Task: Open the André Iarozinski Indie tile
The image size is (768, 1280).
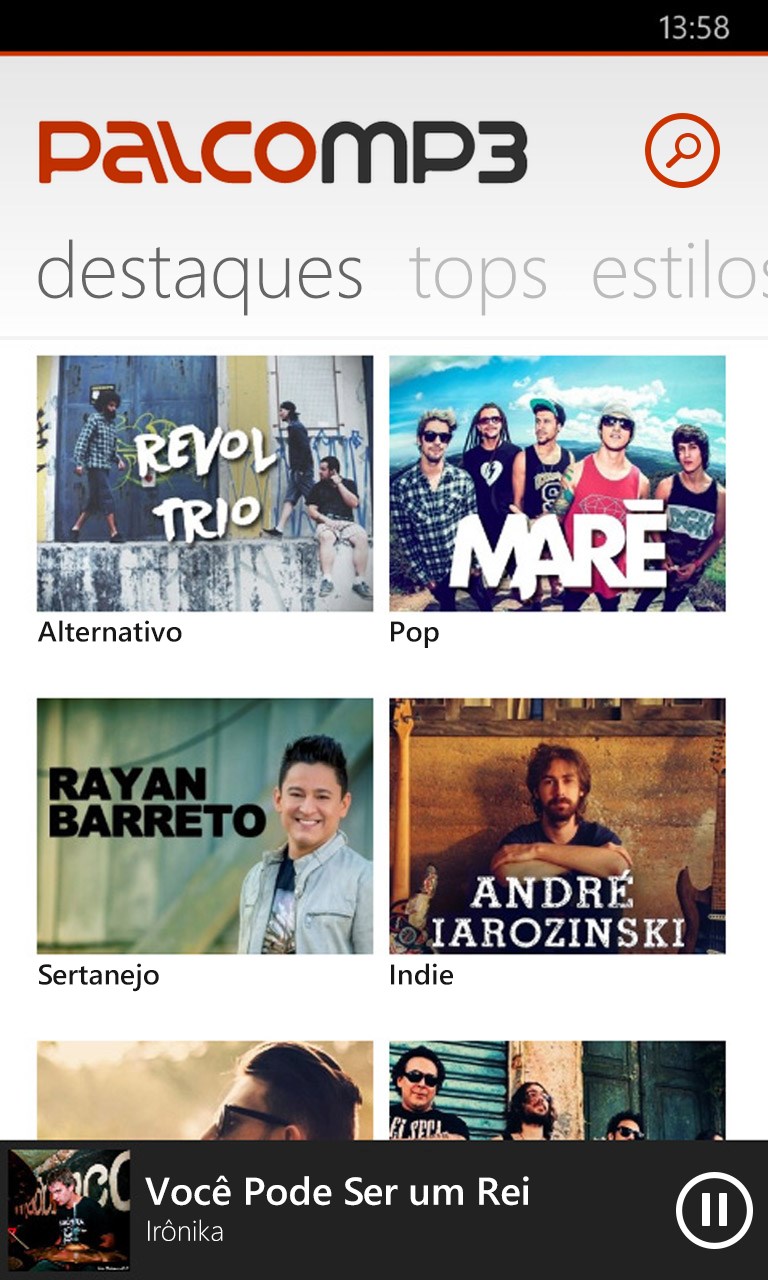Action: [x=557, y=825]
